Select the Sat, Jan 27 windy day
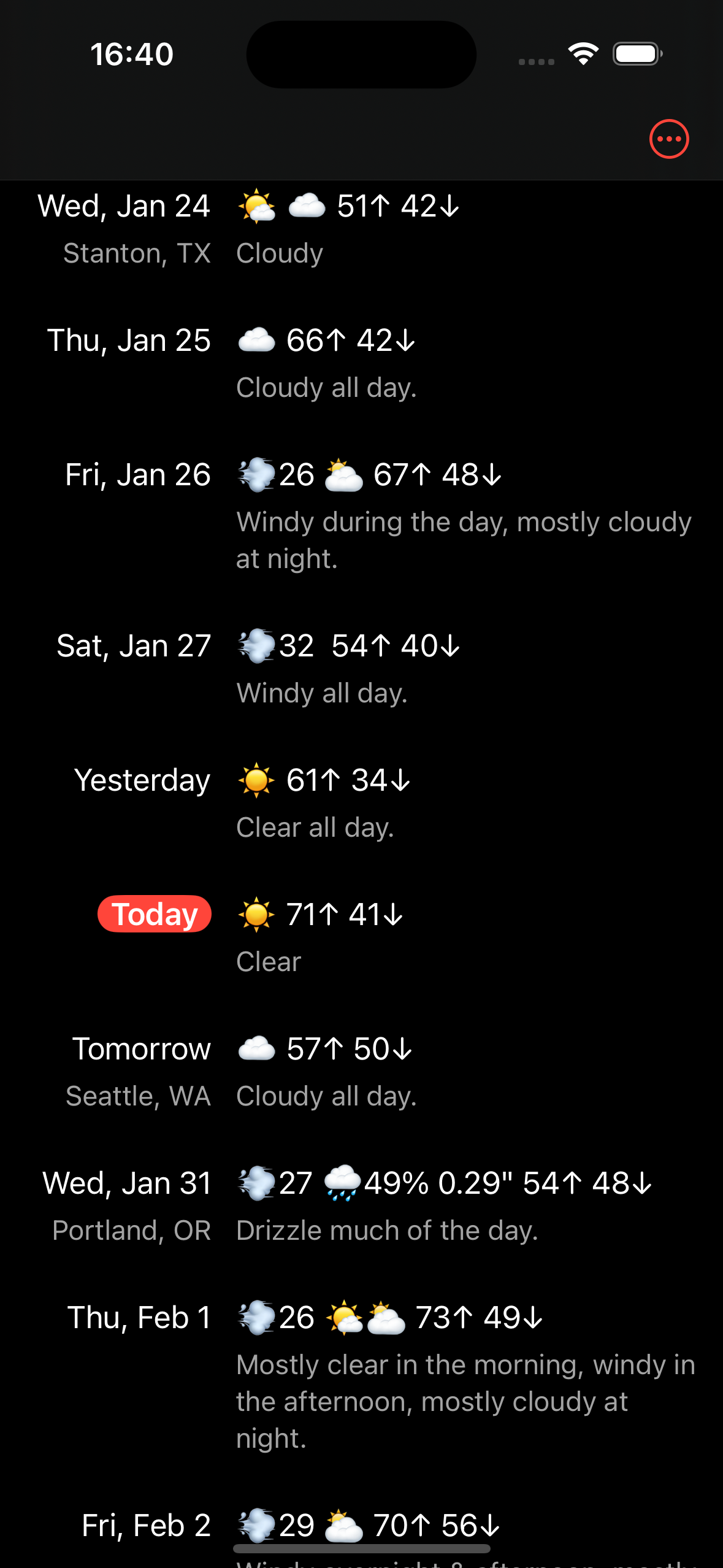 click(361, 670)
